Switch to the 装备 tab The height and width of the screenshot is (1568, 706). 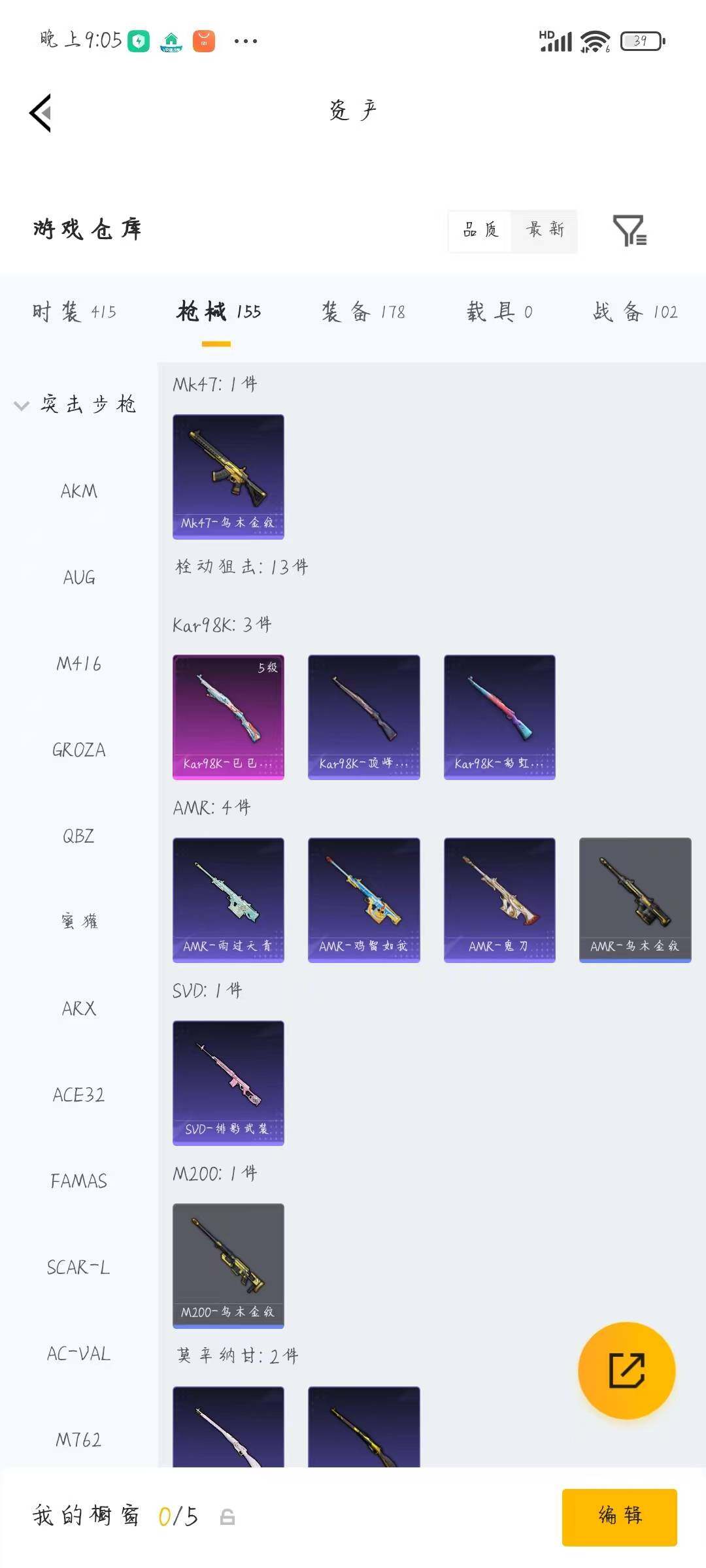pyautogui.click(x=363, y=312)
